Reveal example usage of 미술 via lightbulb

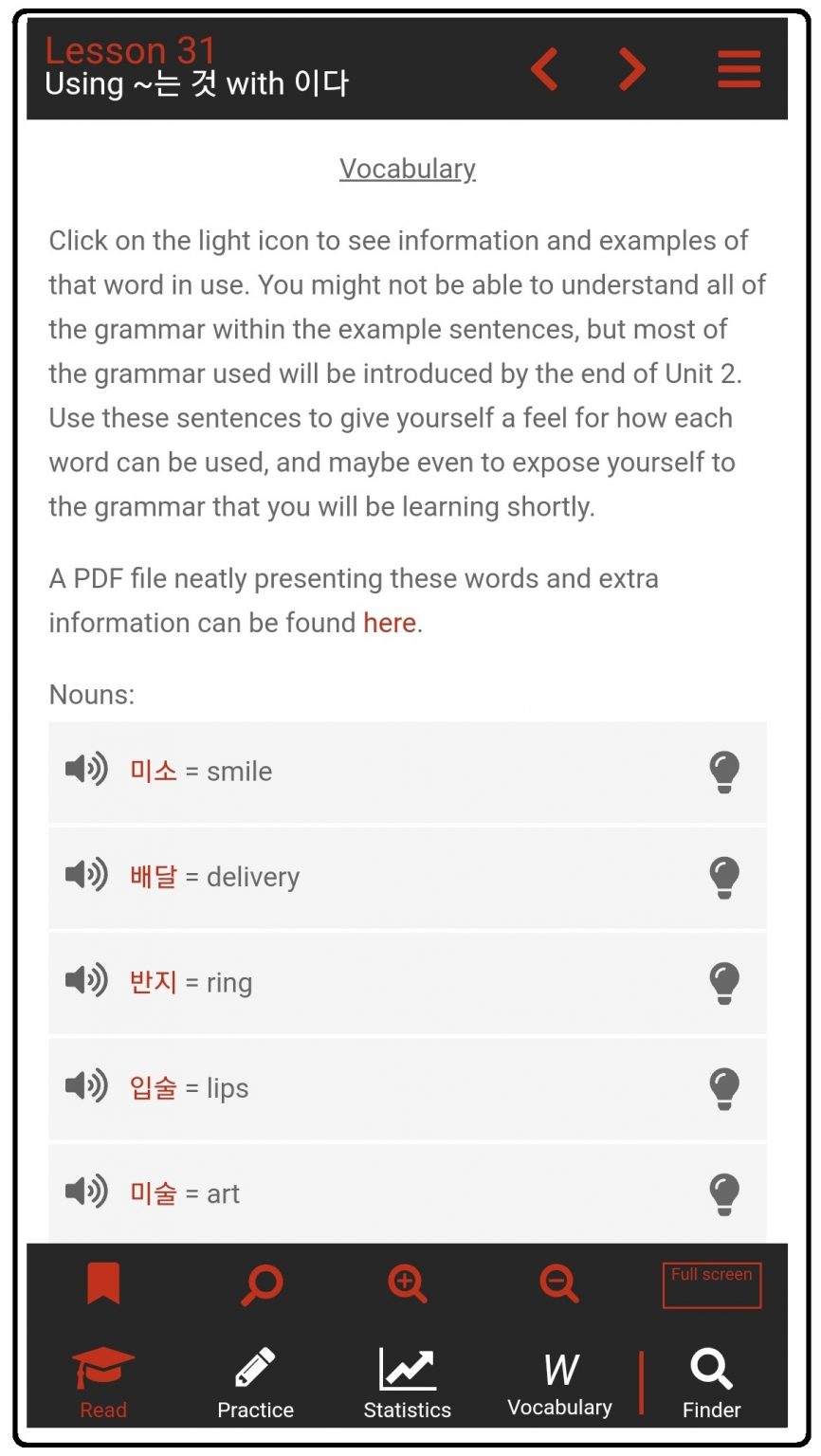pyautogui.click(x=724, y=1193)
